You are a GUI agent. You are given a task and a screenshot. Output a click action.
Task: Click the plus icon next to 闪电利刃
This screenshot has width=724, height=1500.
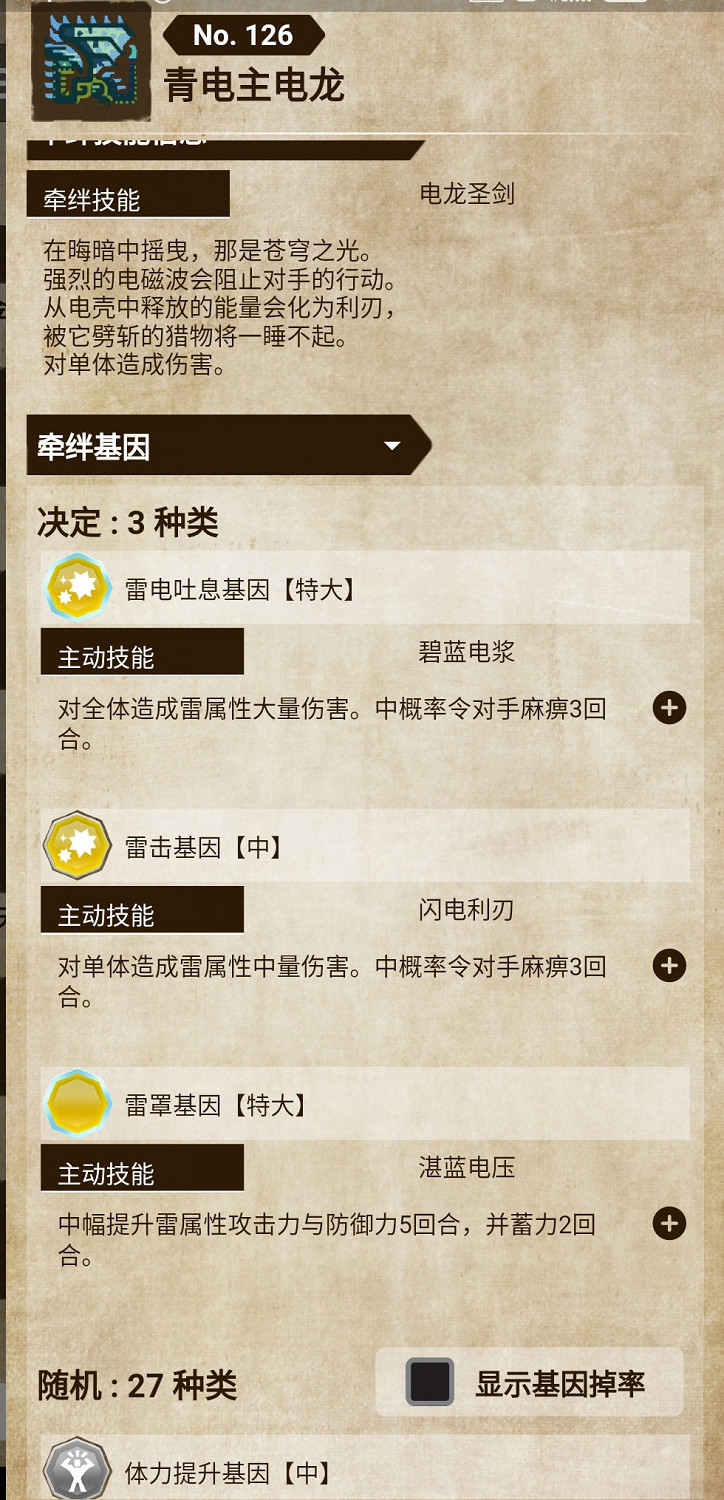(x=668, y=966)
